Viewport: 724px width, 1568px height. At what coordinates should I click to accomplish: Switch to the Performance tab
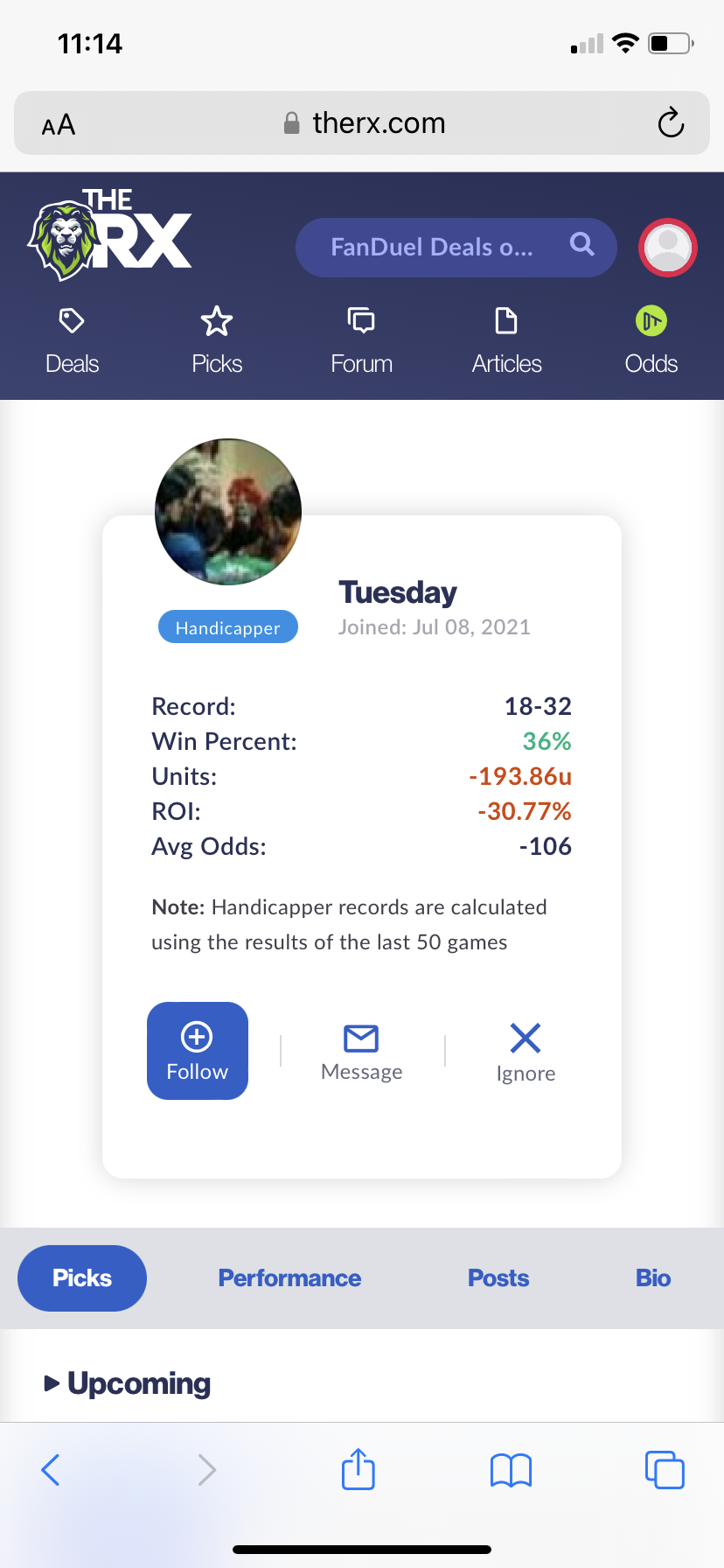pyautogui.click(x=289, y=1278)
